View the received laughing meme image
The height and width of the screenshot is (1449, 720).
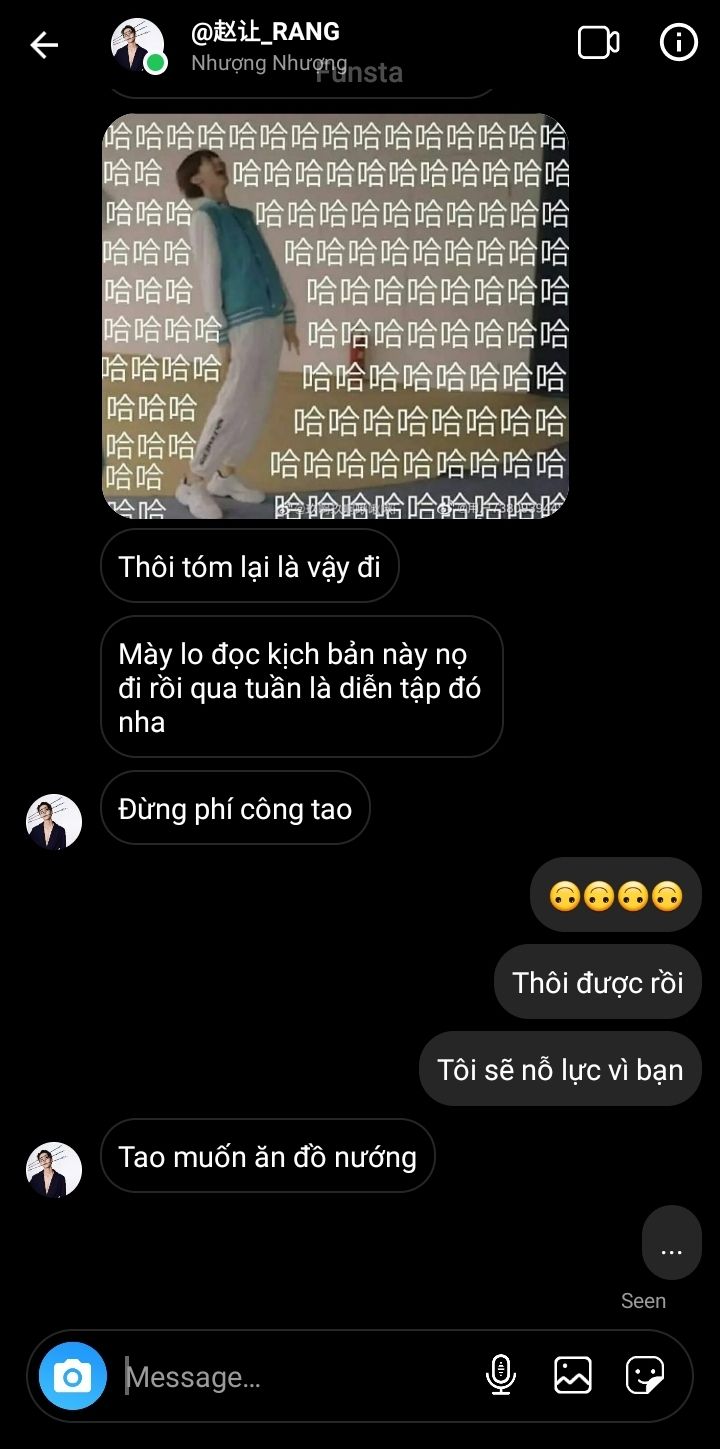pos(335,315)
